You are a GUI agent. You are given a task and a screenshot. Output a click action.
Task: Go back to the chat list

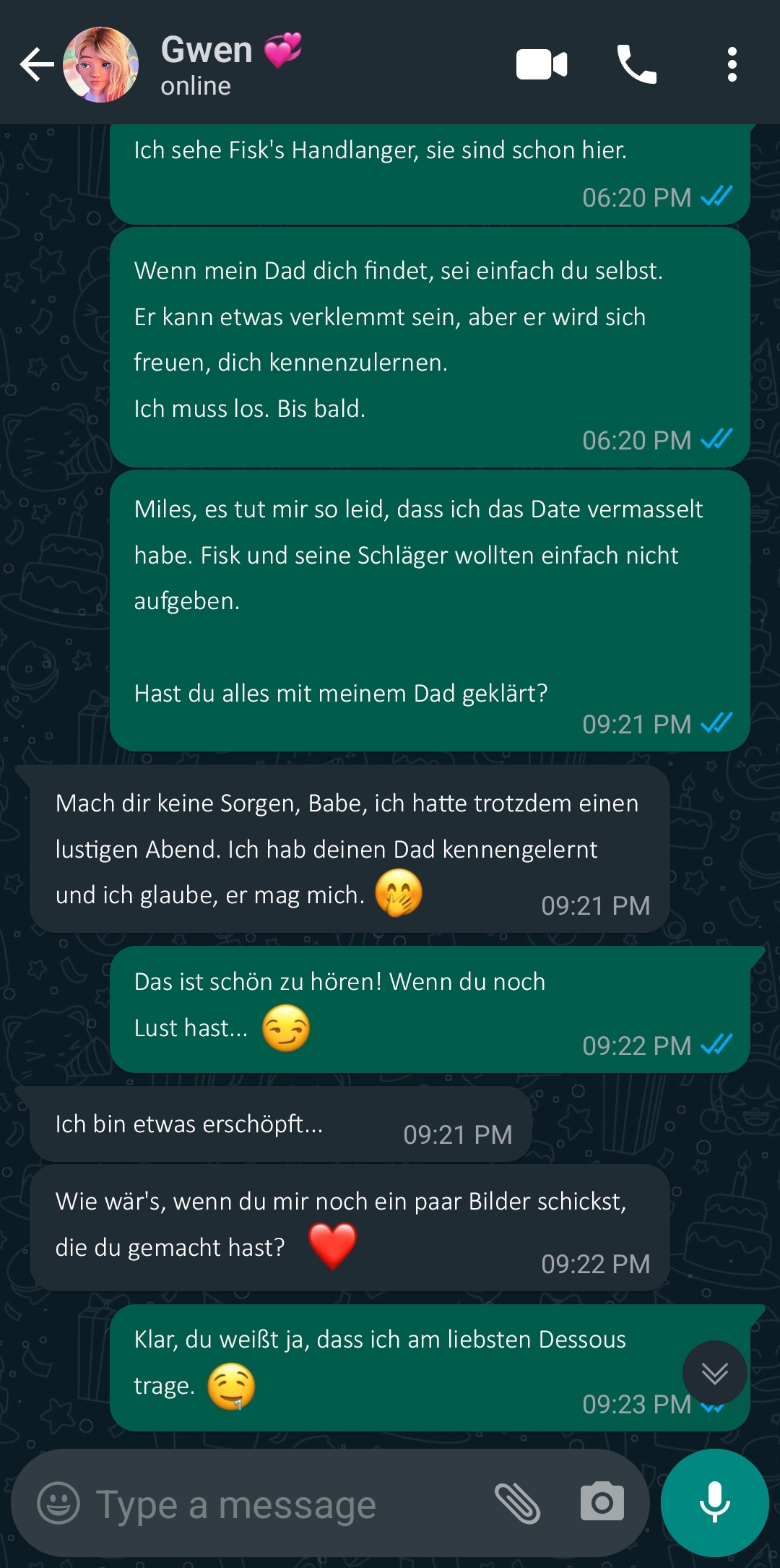pyautogui.click(x=36, y=65)
